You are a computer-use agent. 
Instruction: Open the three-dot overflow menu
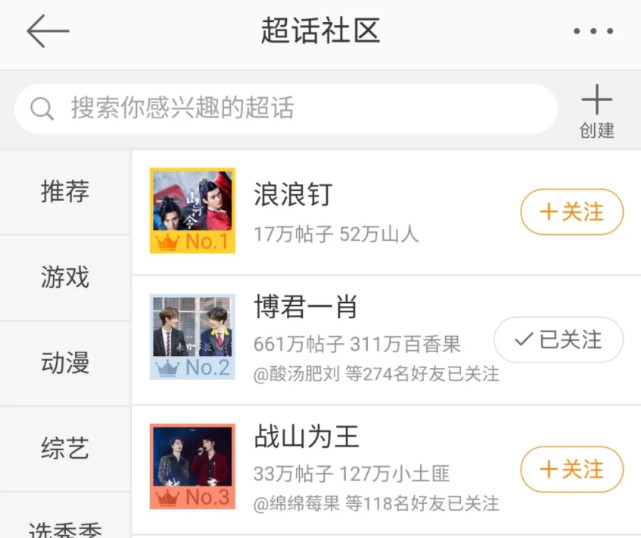(593, 32)
